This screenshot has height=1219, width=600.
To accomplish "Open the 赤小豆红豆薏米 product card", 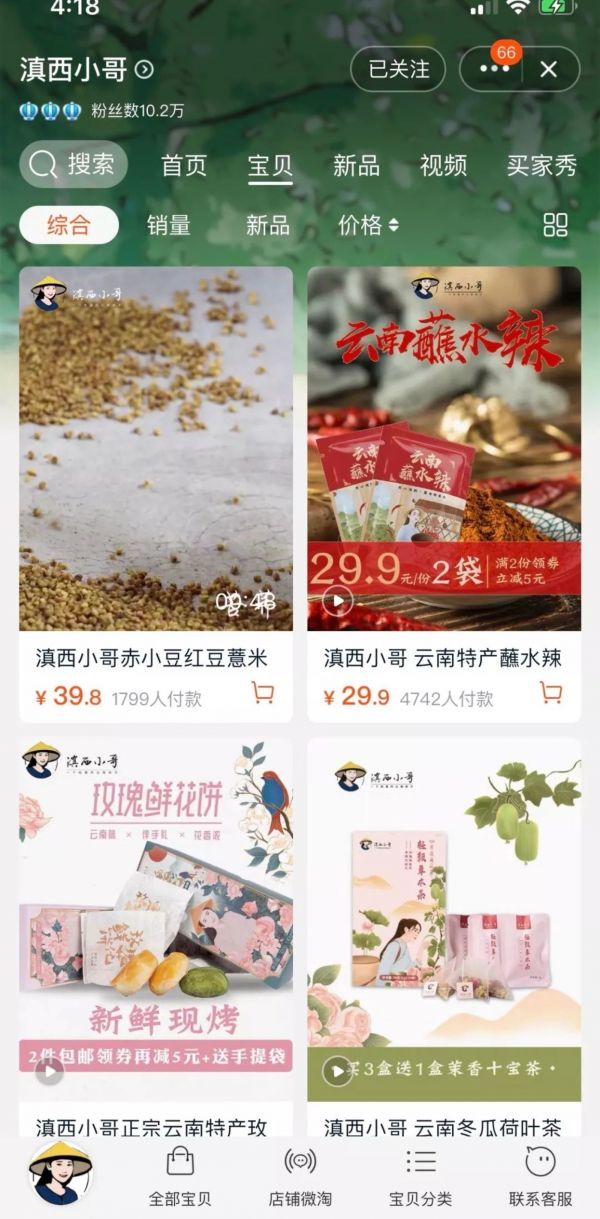I will coord(156,449).
